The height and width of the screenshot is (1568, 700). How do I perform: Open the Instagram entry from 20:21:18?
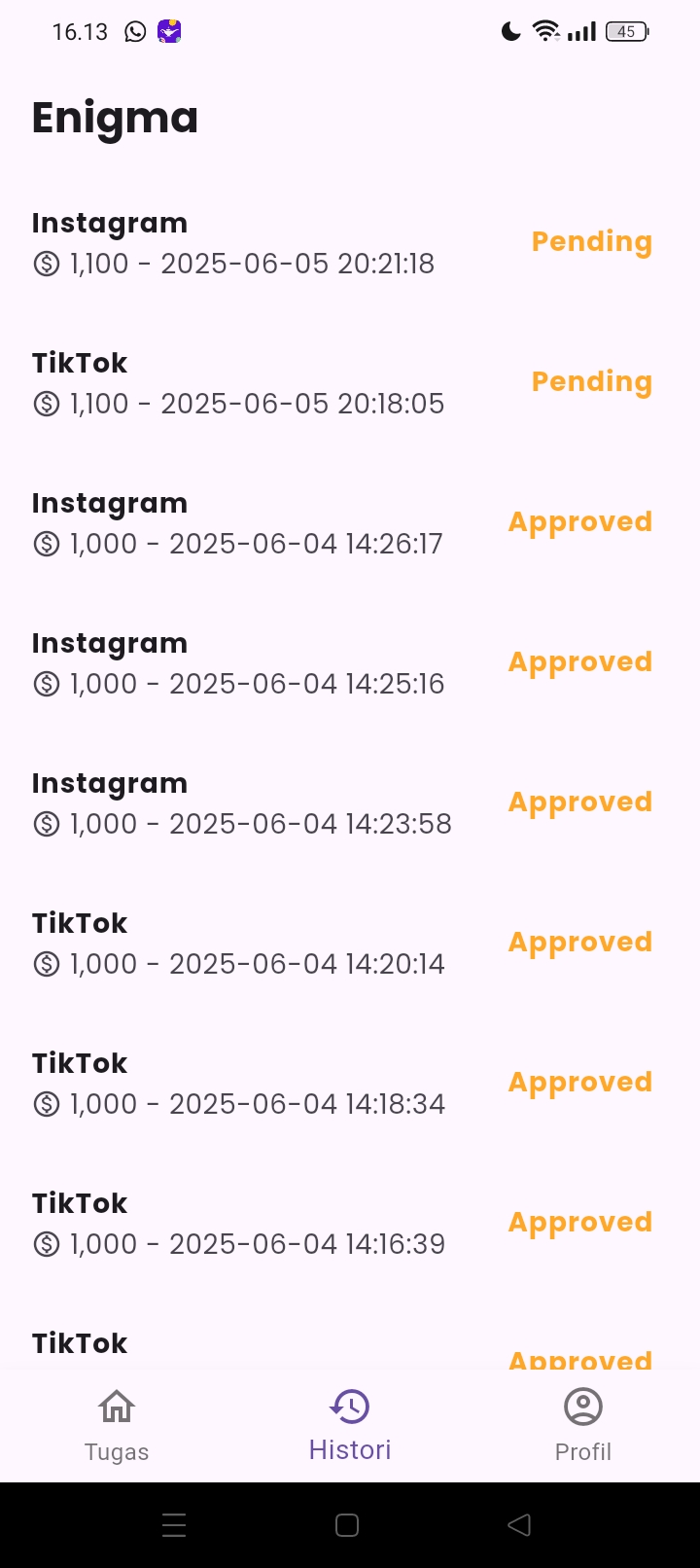pyautogui.click(x=350, y=243)
